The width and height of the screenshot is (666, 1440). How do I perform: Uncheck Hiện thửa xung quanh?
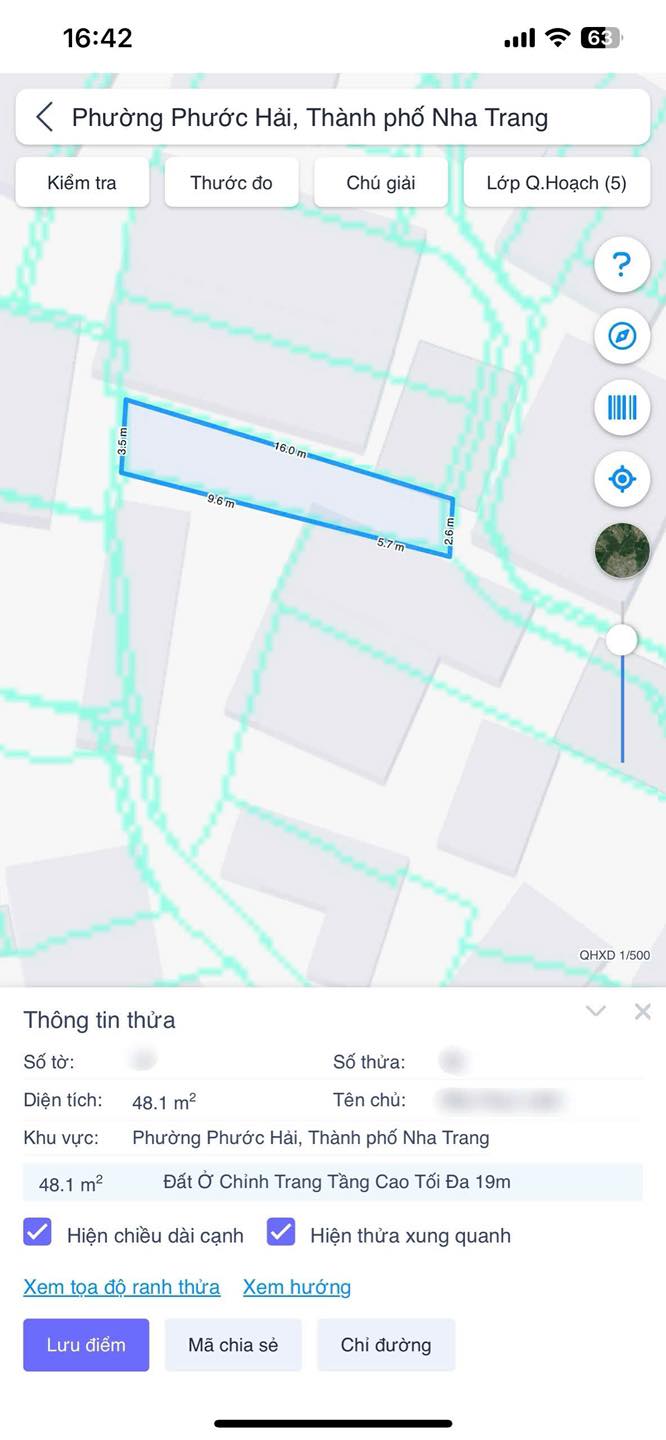[x=281, y=1232]
